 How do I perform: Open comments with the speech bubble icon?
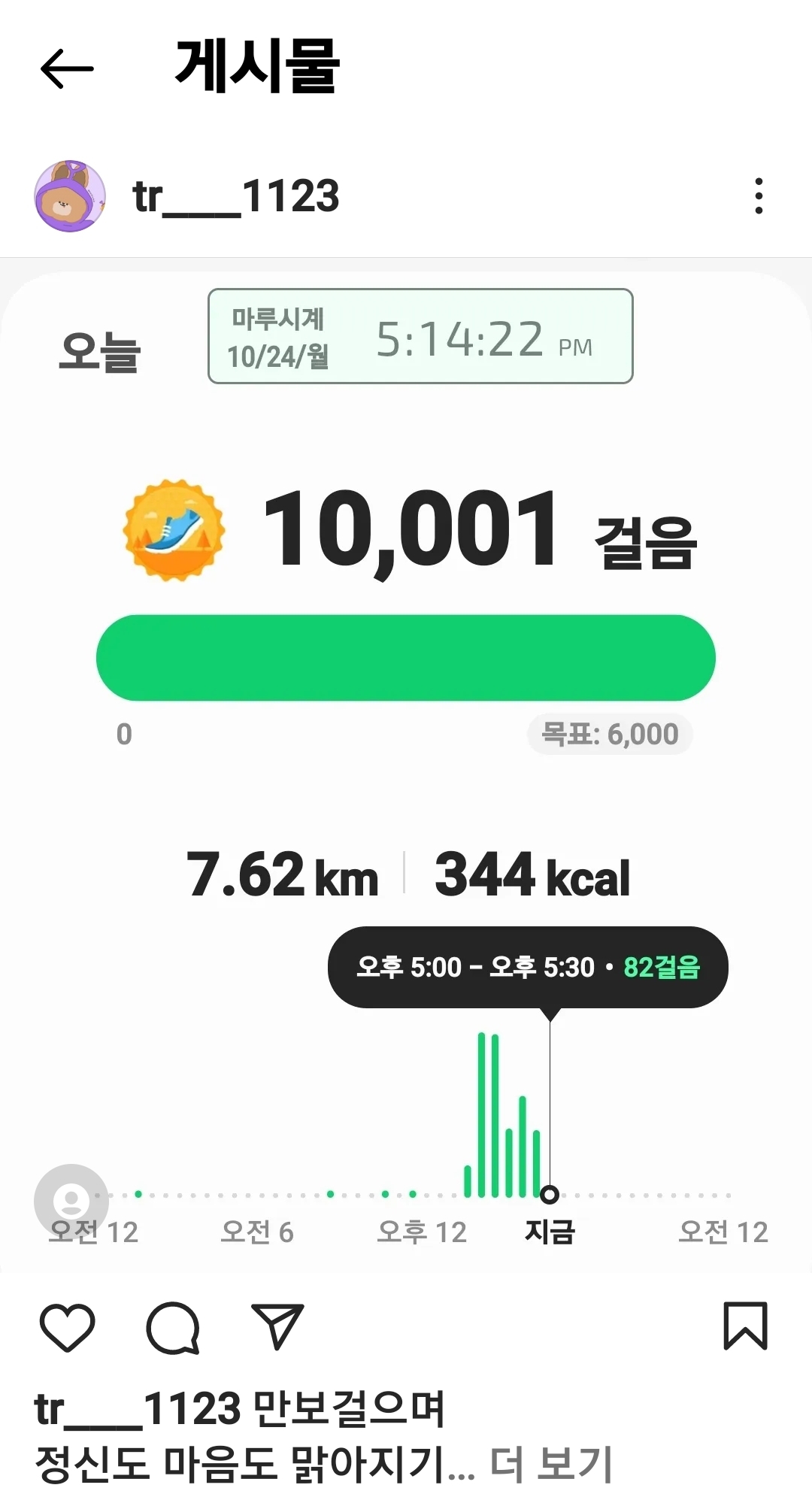tap(173, 1327)
